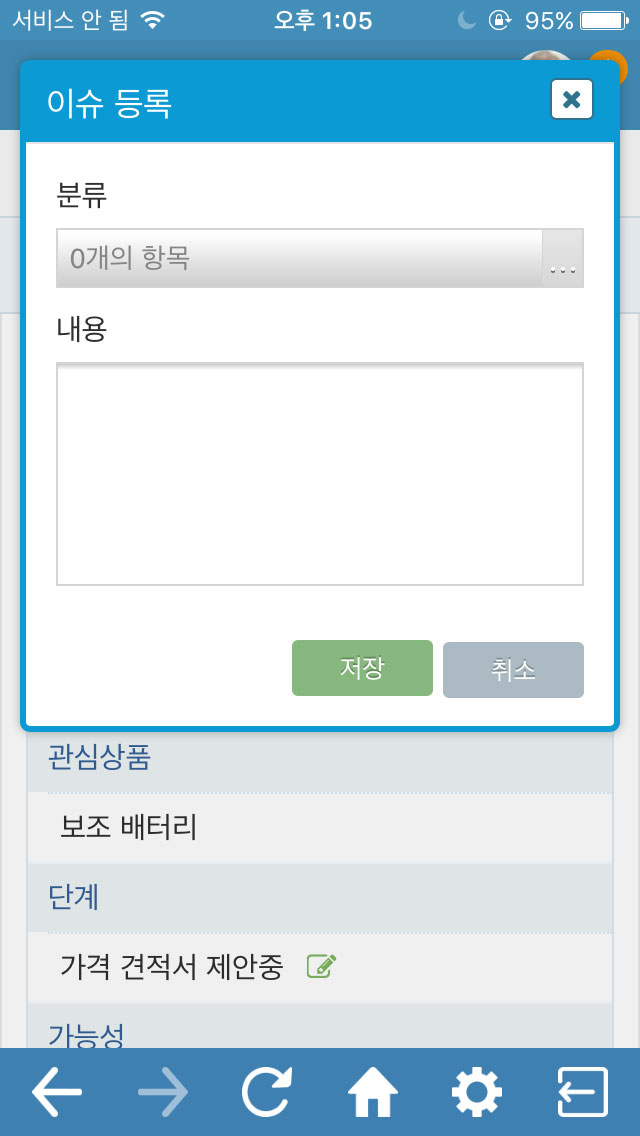
Task: Open settings via the gear icon
Action: tap(477, 1092)
